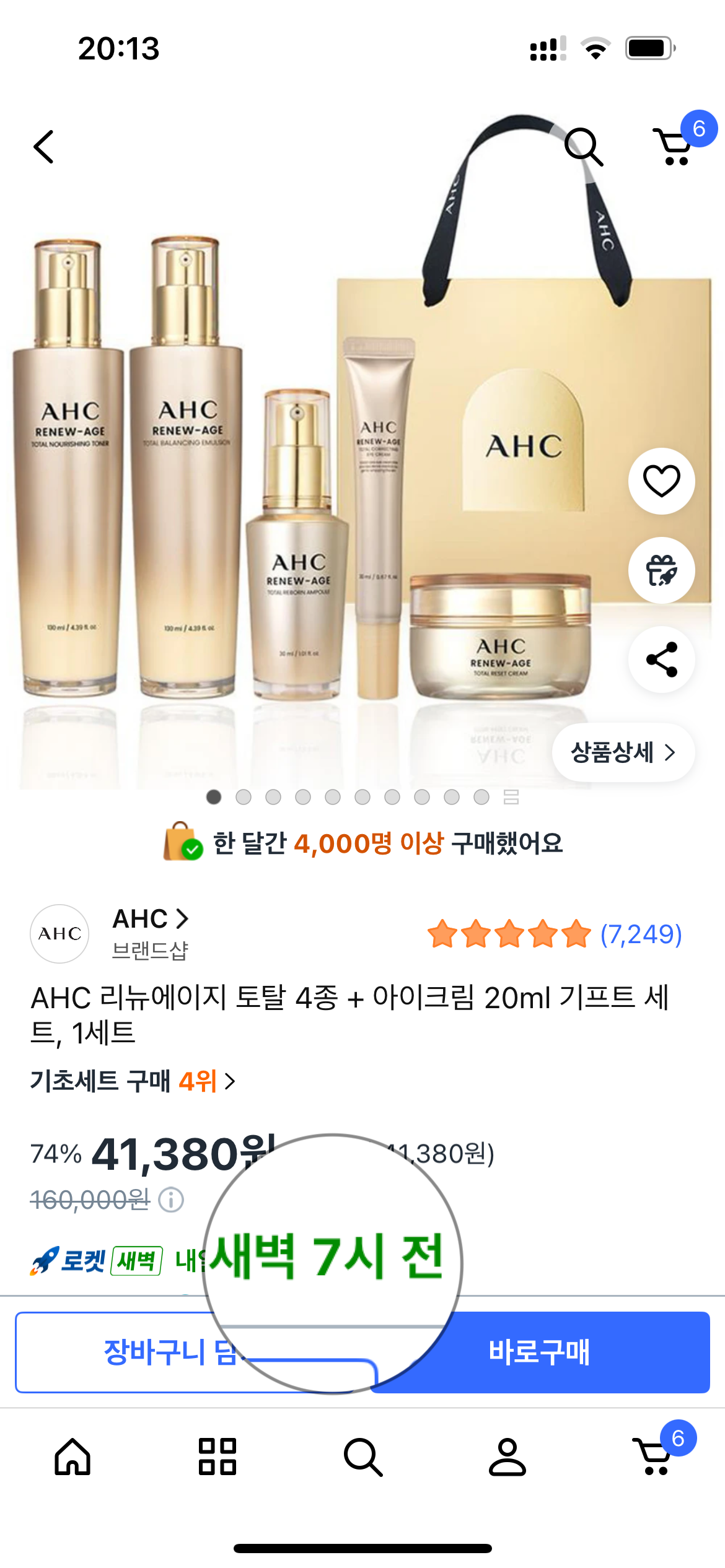Open the categories grid tab

pos(217,1457)
